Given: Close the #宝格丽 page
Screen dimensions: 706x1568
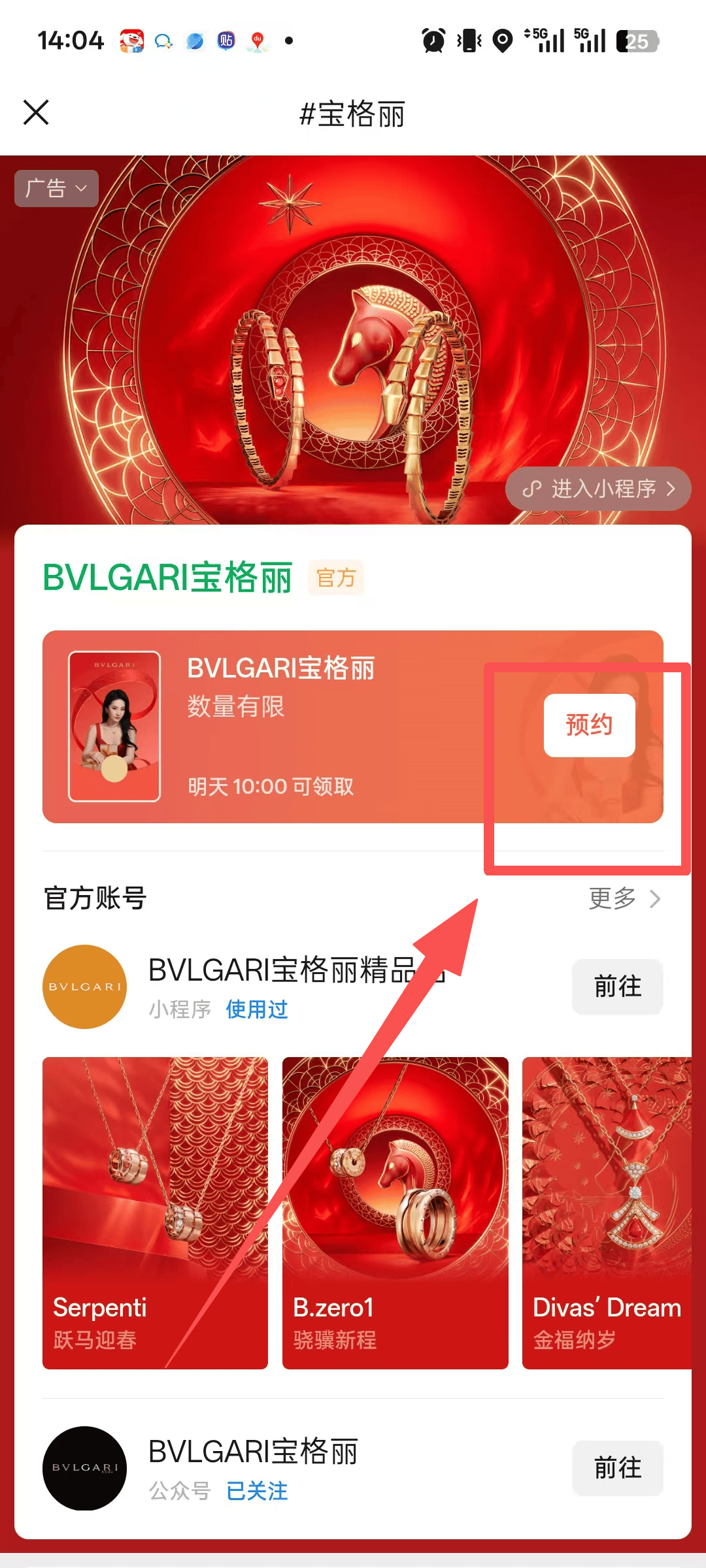Looking at the screenshot, I should coord(36,112).
